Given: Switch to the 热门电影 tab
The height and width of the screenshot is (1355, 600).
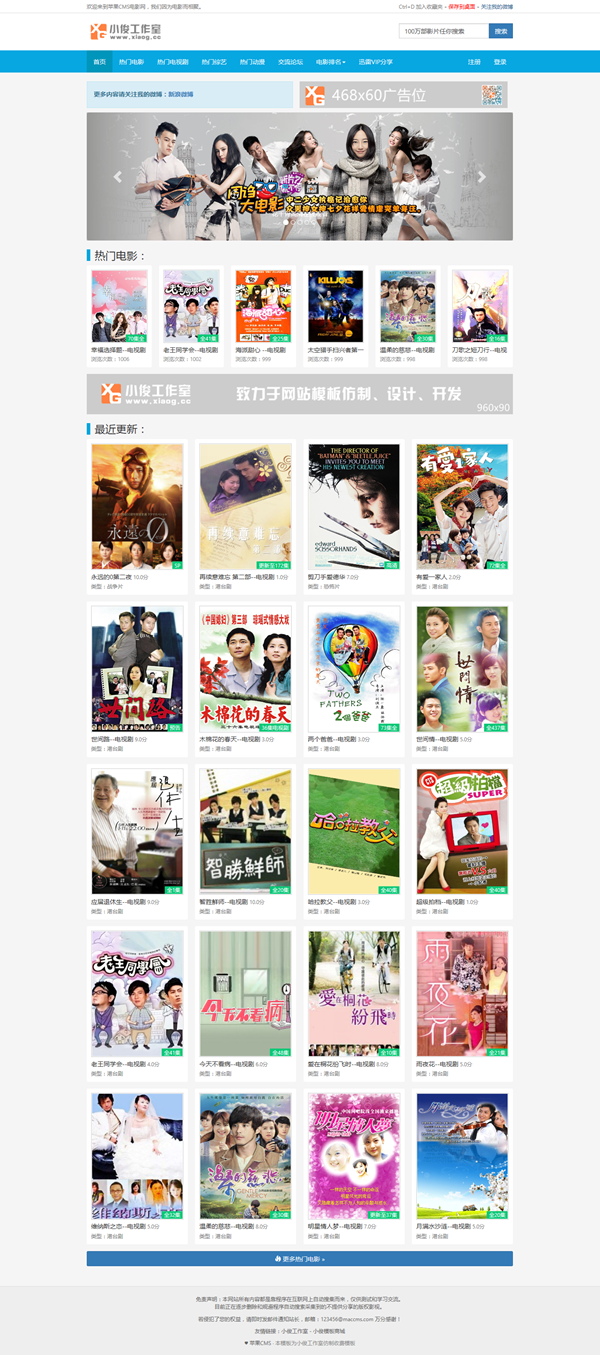Looking at the screenshot, I should [x=131, y=62].
